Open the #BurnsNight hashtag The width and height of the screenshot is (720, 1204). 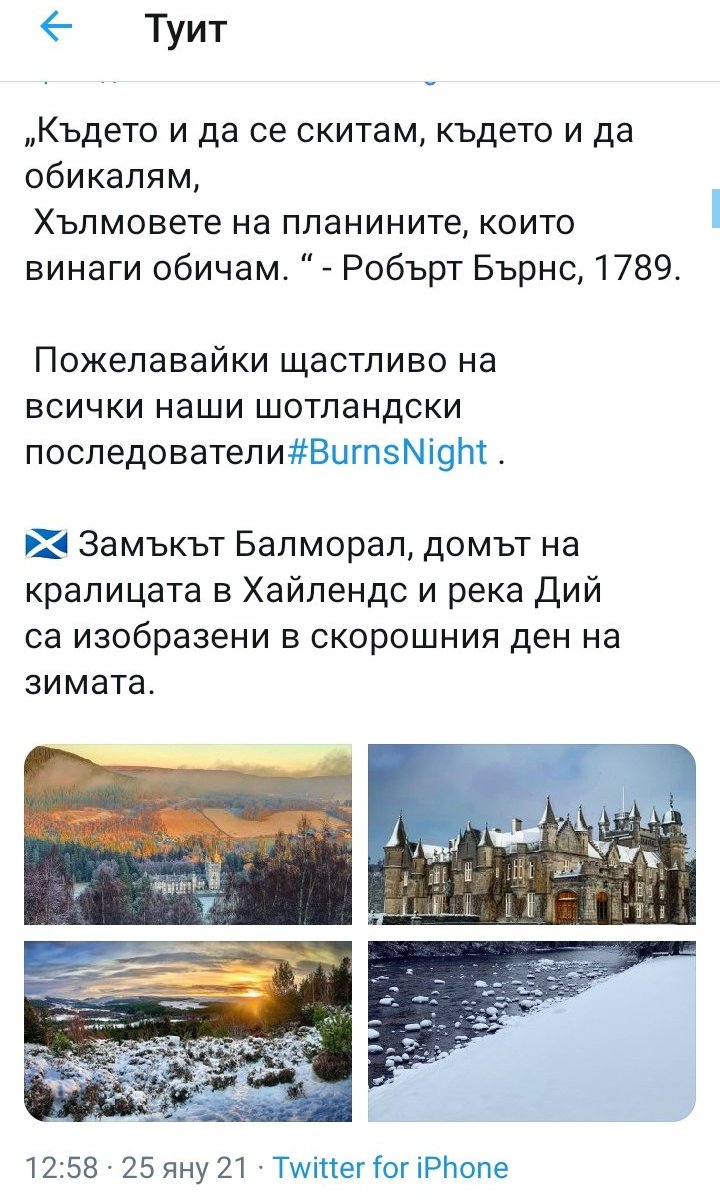pos(387,452)
